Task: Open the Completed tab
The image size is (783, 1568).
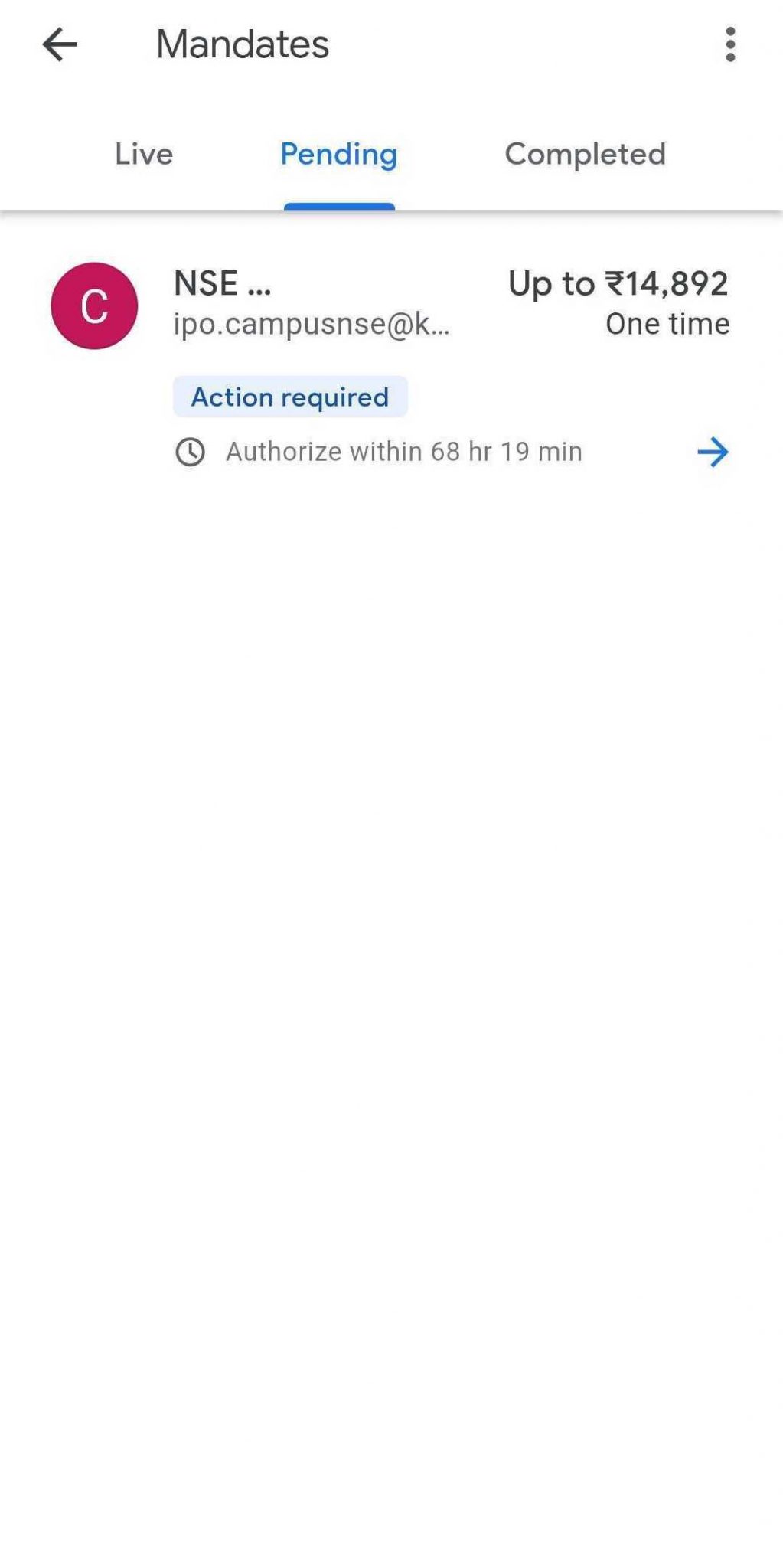Action: click(586, 155)
